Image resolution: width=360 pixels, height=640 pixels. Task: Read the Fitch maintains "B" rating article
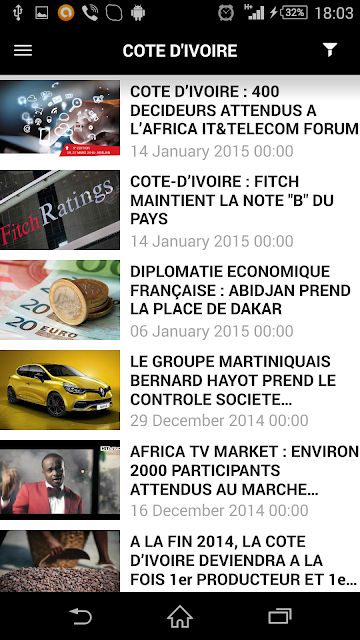click(x=180, y=211)
